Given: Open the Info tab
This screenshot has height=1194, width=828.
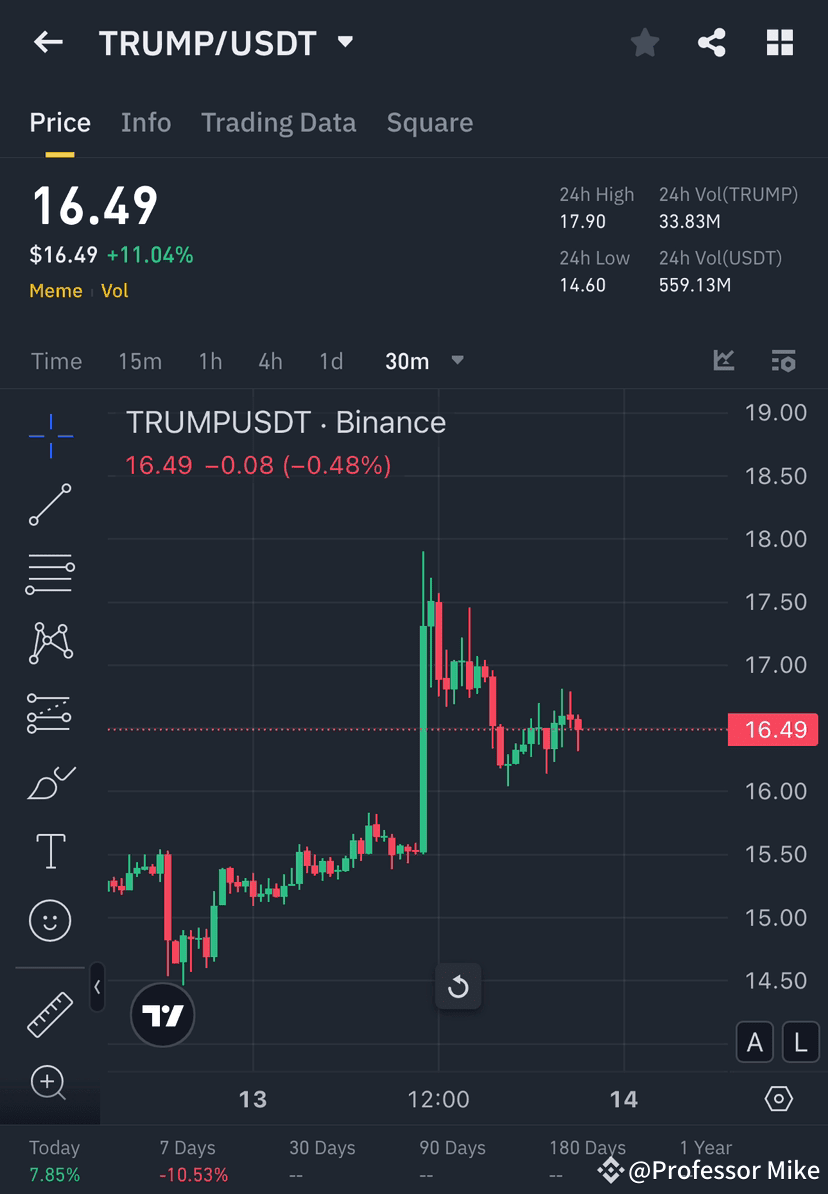Looking at the screenshot, I should click(x=145, y=122).
